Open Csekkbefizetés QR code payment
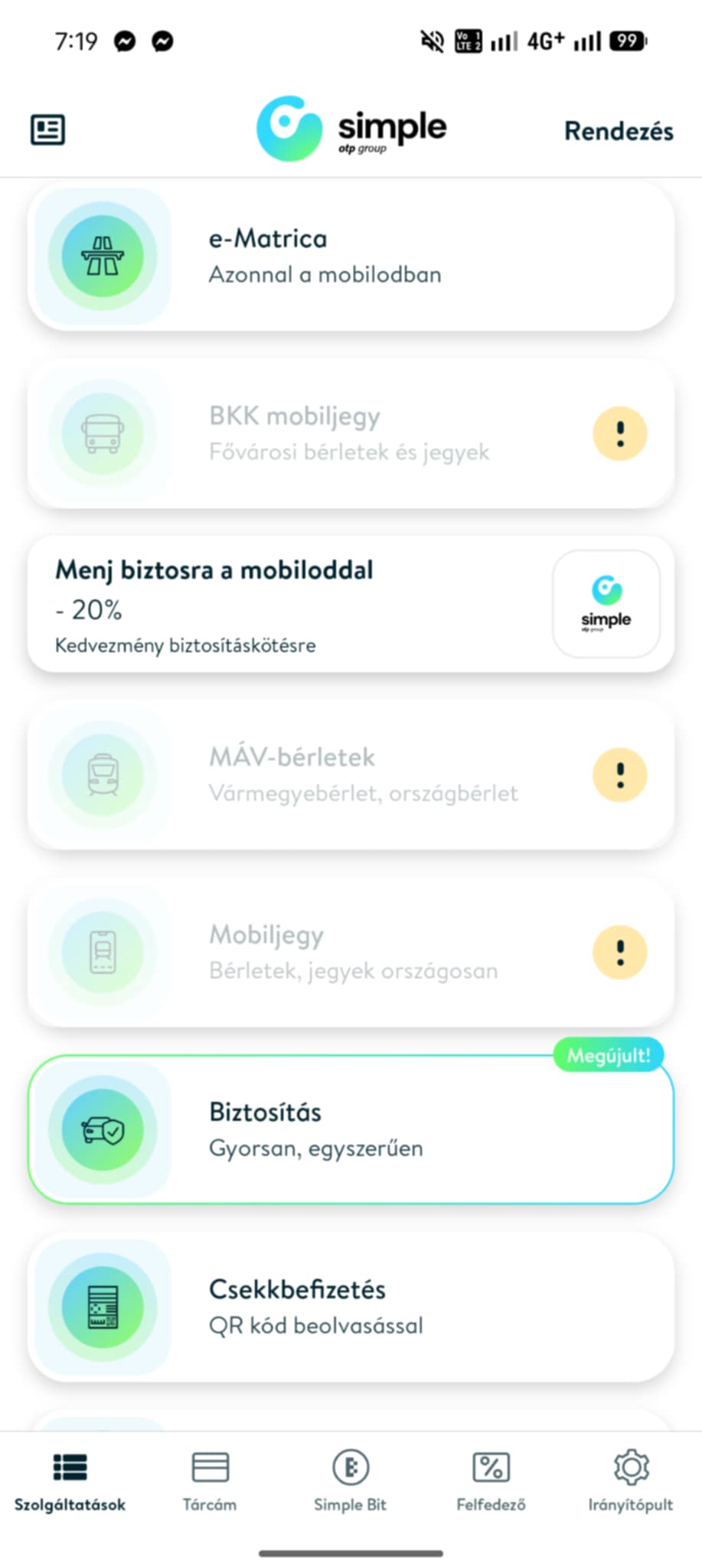The width and height of the screenshot is (702, 1568). point(351,1307)
